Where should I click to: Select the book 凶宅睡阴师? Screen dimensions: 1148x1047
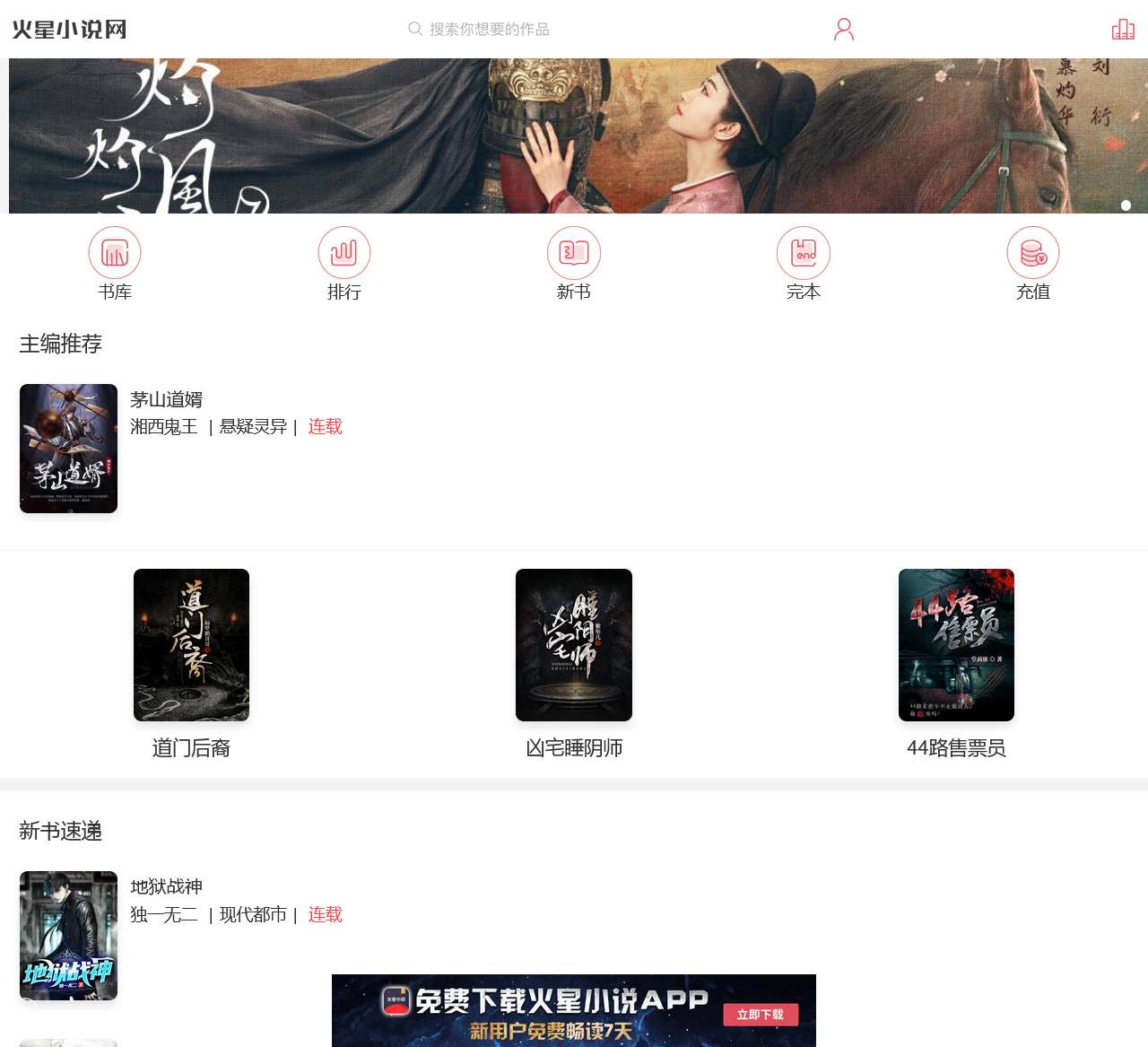click(x=574, y=664)
